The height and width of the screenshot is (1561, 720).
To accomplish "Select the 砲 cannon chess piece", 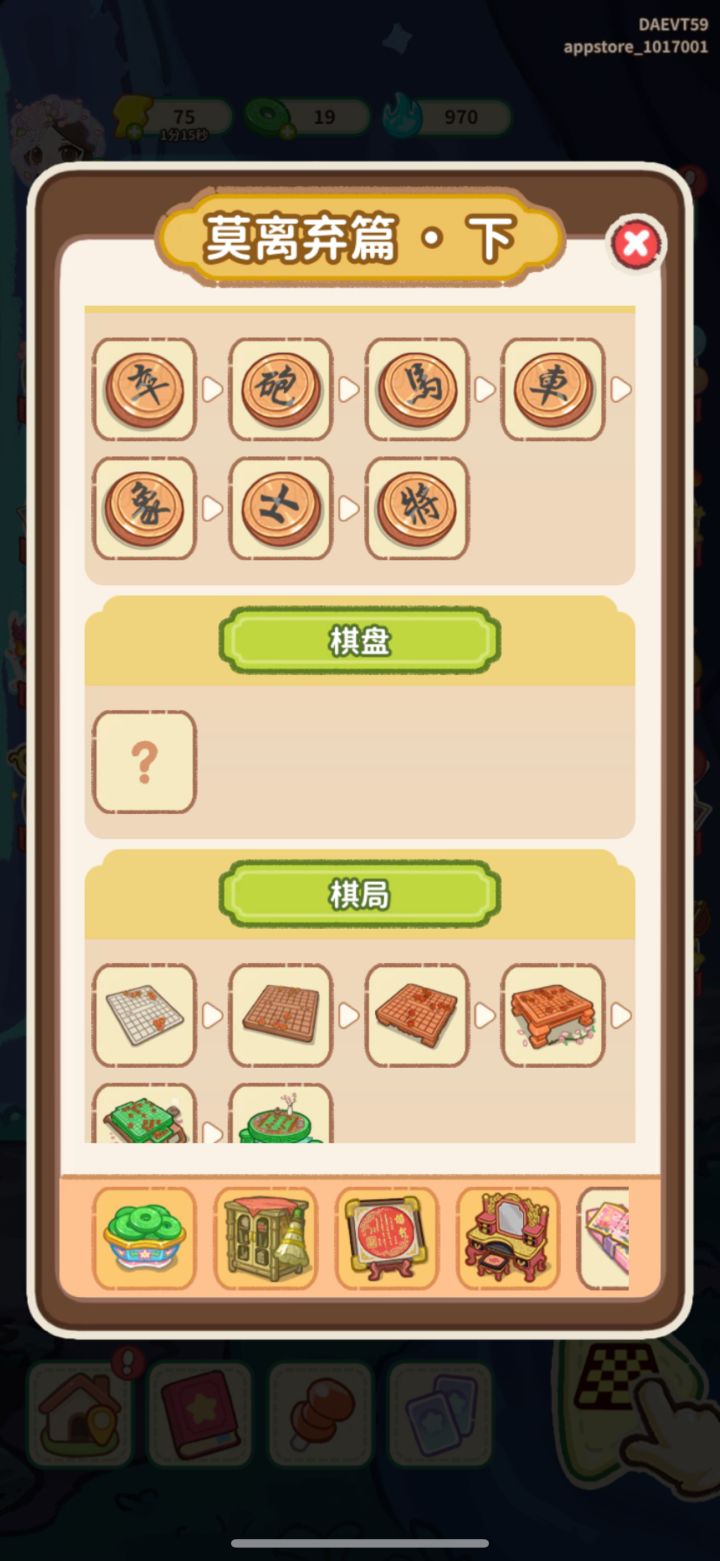I will coord(280,388).
